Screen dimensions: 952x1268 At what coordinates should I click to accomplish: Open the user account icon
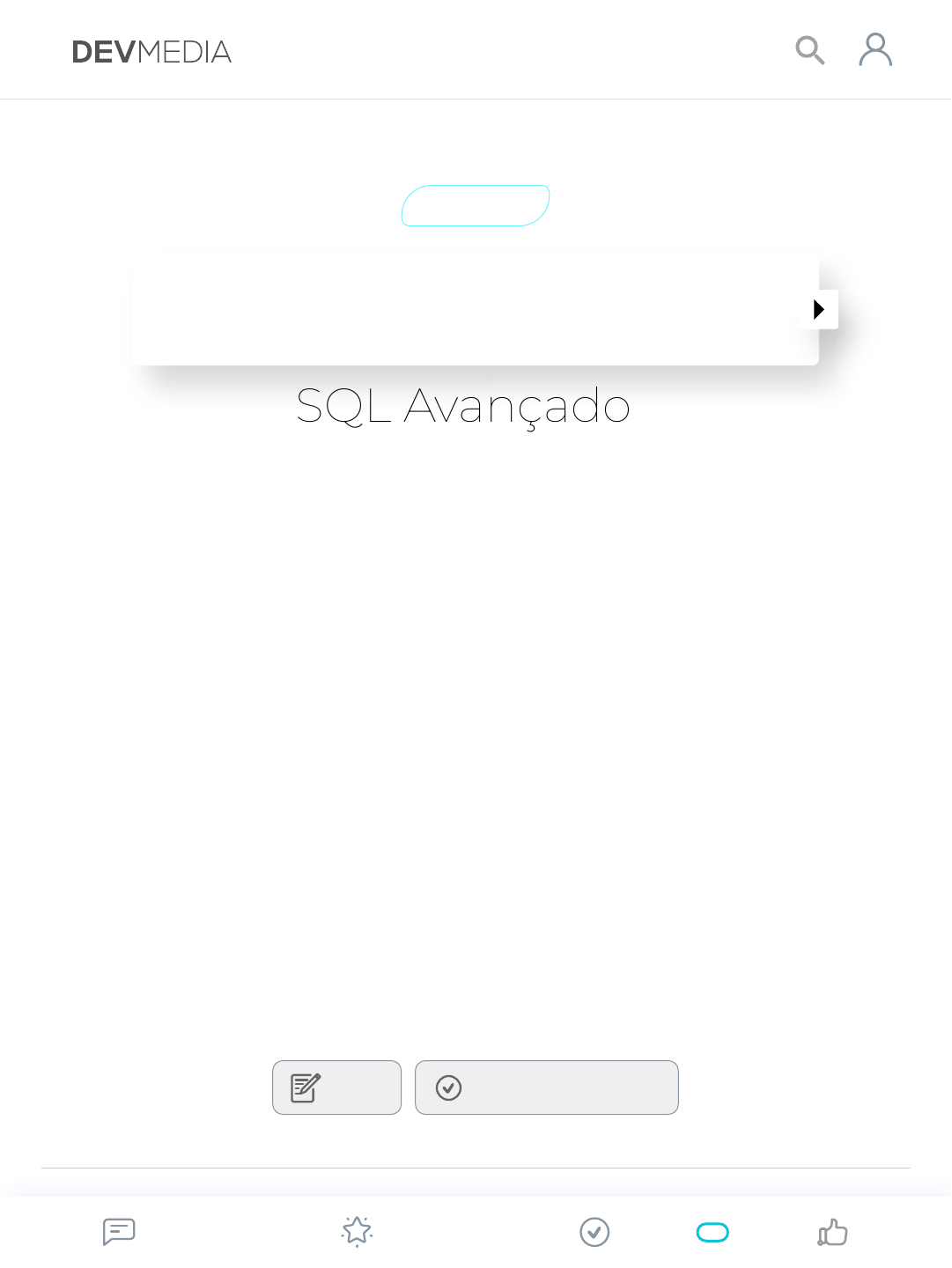[x=875, y=50]
